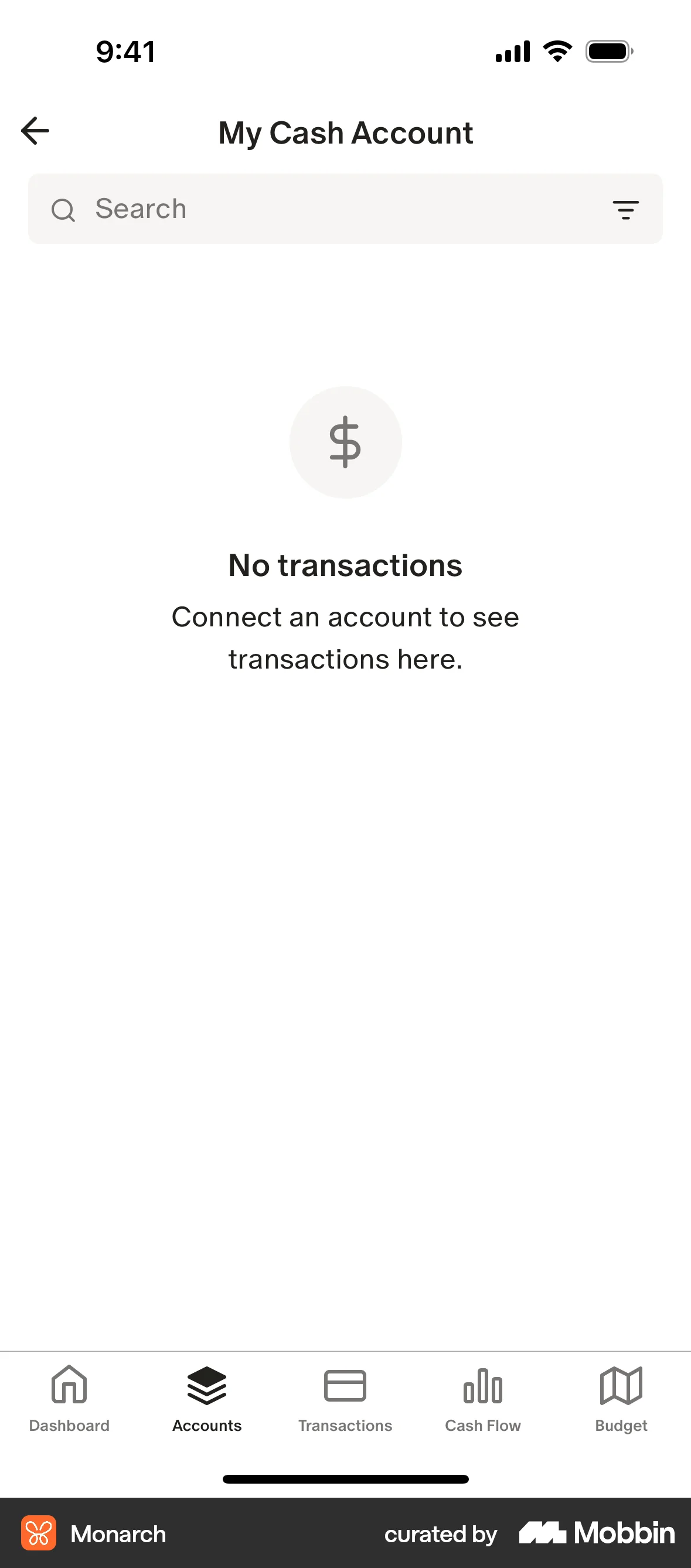Tap the home indicator bar
Image resolution: width=691 pixels, height=1568 pixels.
coord(345,1480)
